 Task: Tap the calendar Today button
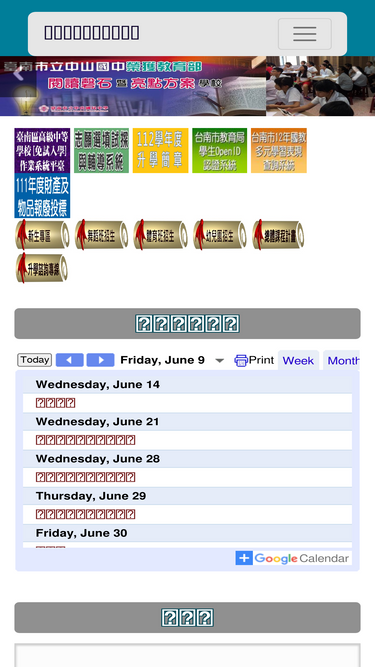(x=34, y=360)
